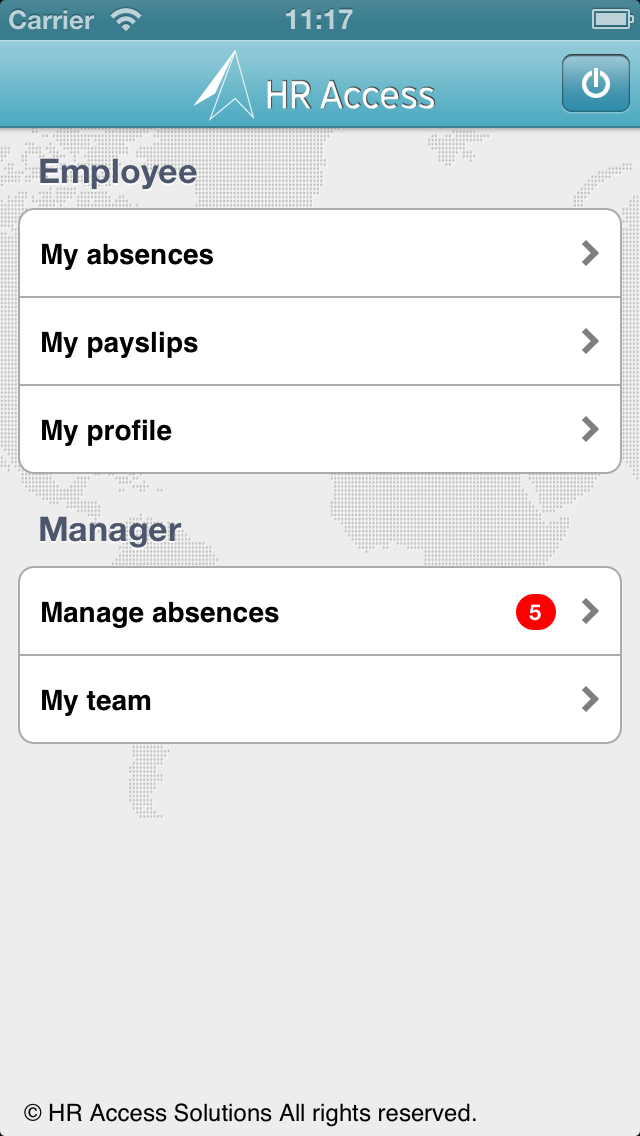Go to My profile
The image size is (640, 1136).
[320, 430]
